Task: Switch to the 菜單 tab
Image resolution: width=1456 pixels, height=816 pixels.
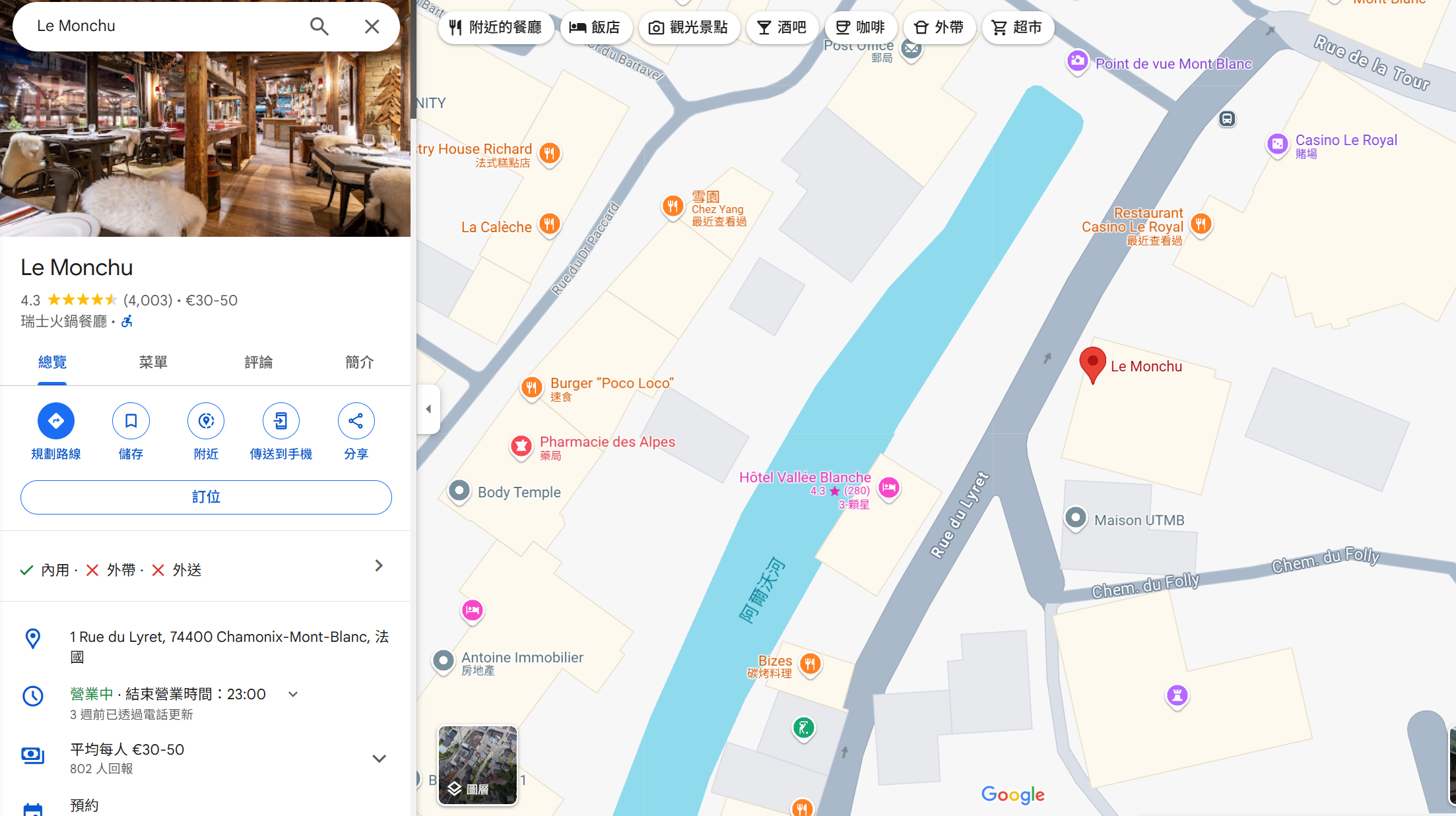Action: 153,362
